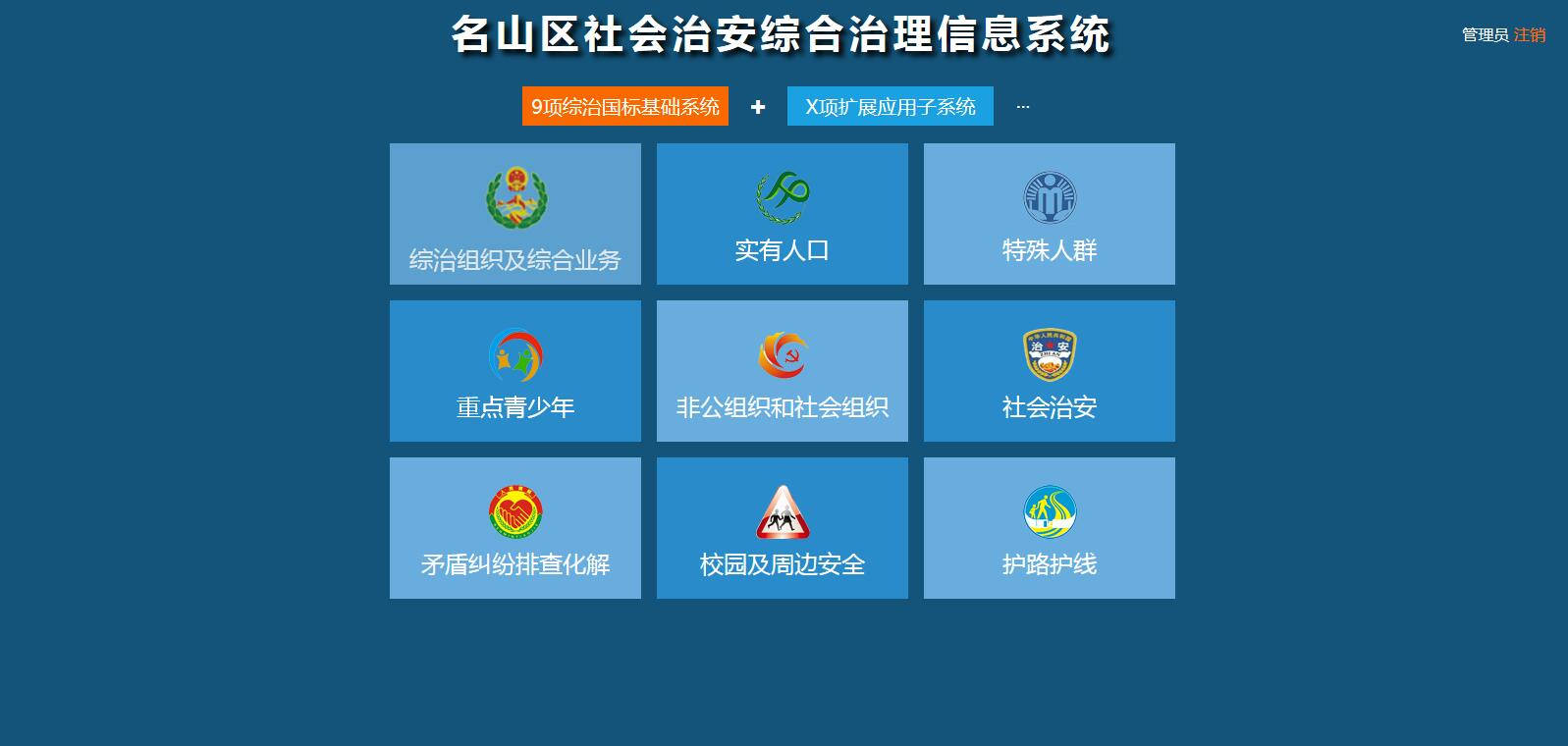This screenshot has height=746, width=1568.
Task: Open the 重点青少年 tile
Action: (515, 371)
